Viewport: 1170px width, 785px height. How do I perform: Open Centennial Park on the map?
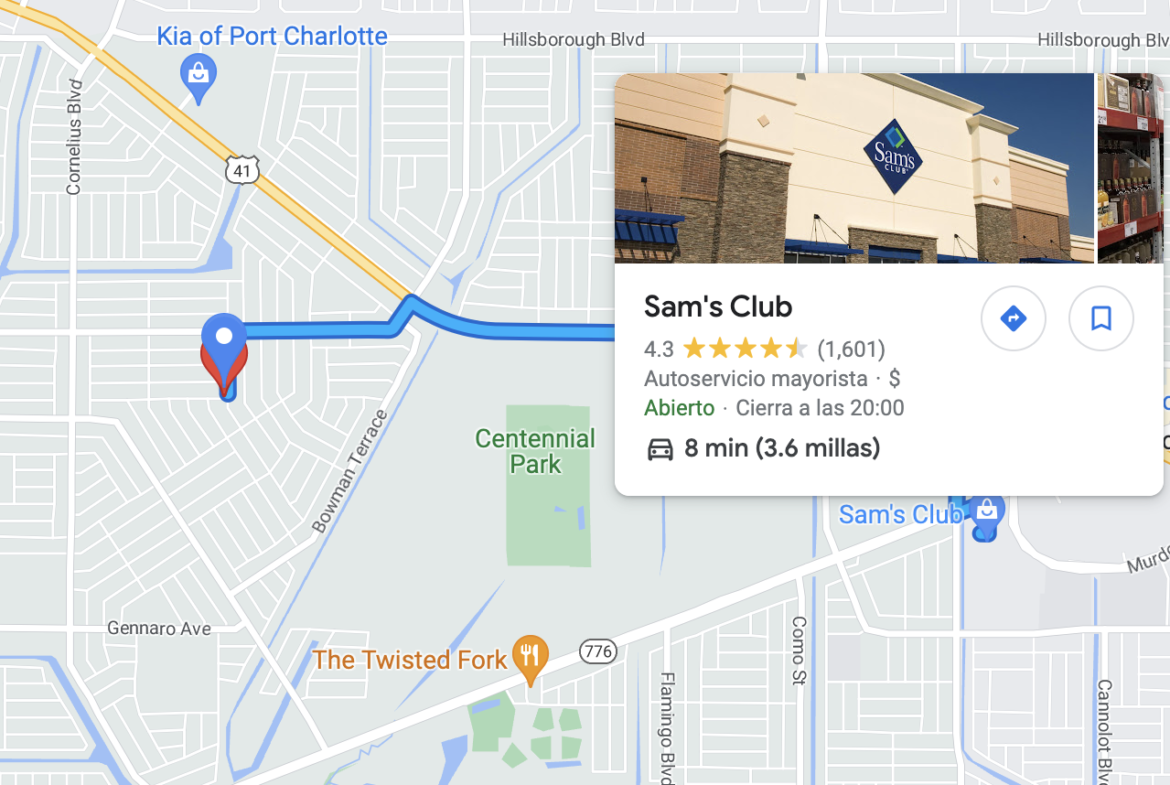pos(535,452)
